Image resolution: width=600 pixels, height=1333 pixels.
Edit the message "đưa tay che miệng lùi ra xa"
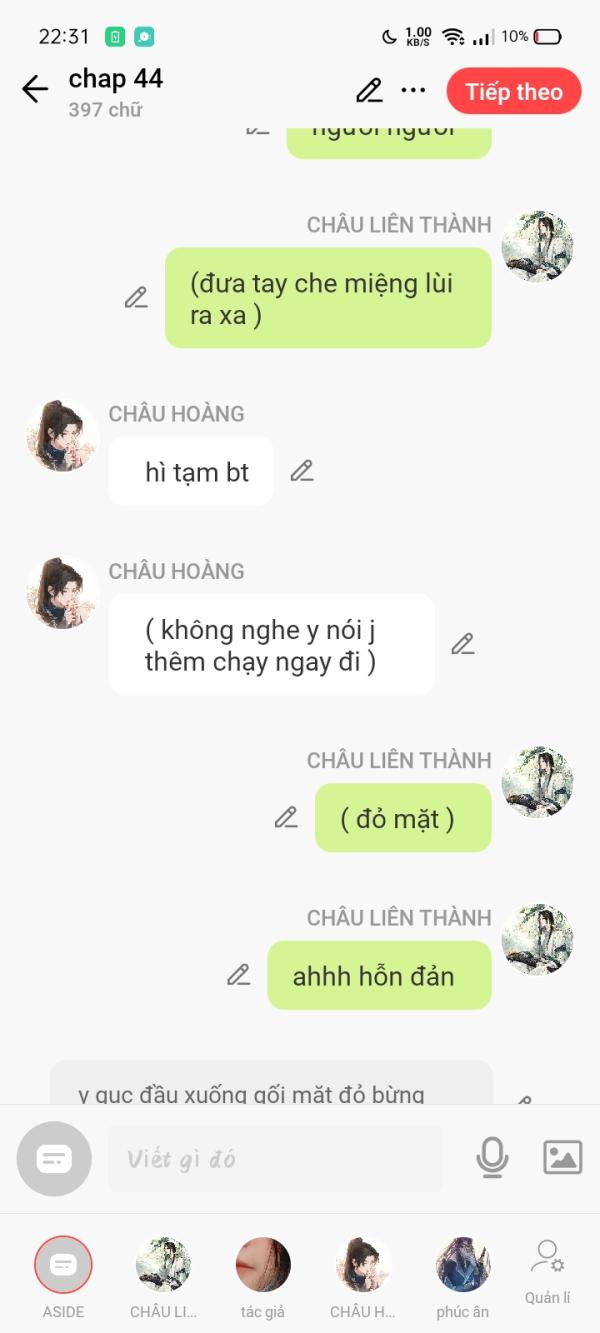coord(136,298)
